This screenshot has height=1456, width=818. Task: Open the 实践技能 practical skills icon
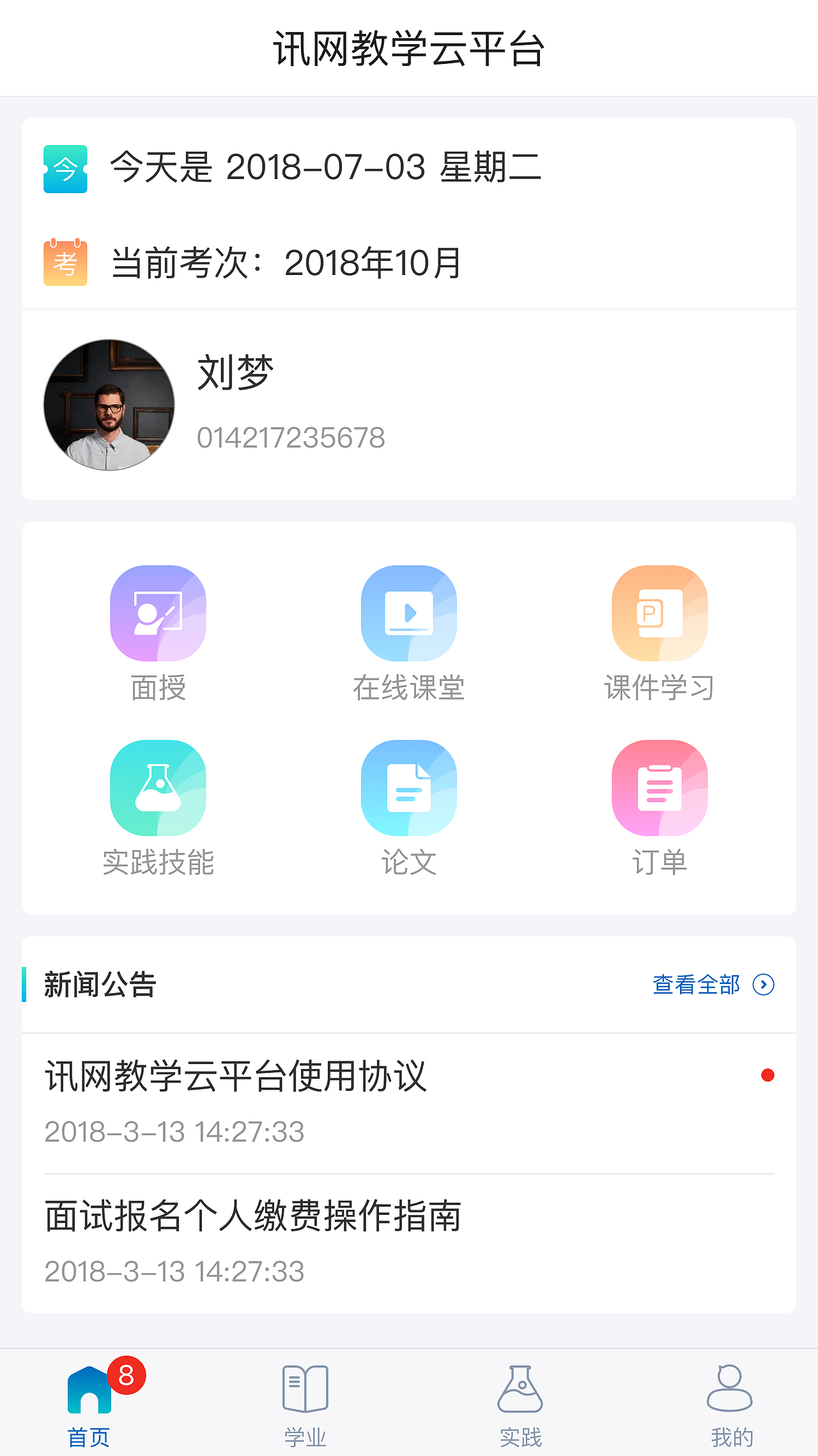158,788
